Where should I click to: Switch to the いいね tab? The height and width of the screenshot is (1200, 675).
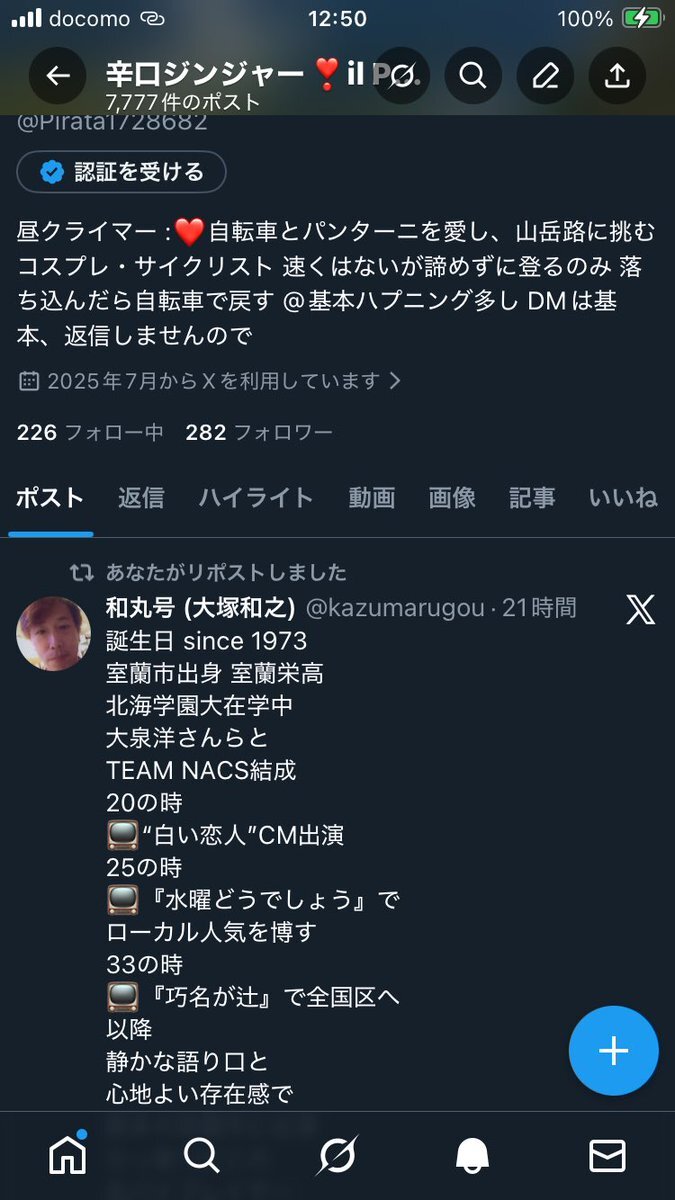click(x=622, y=498)
